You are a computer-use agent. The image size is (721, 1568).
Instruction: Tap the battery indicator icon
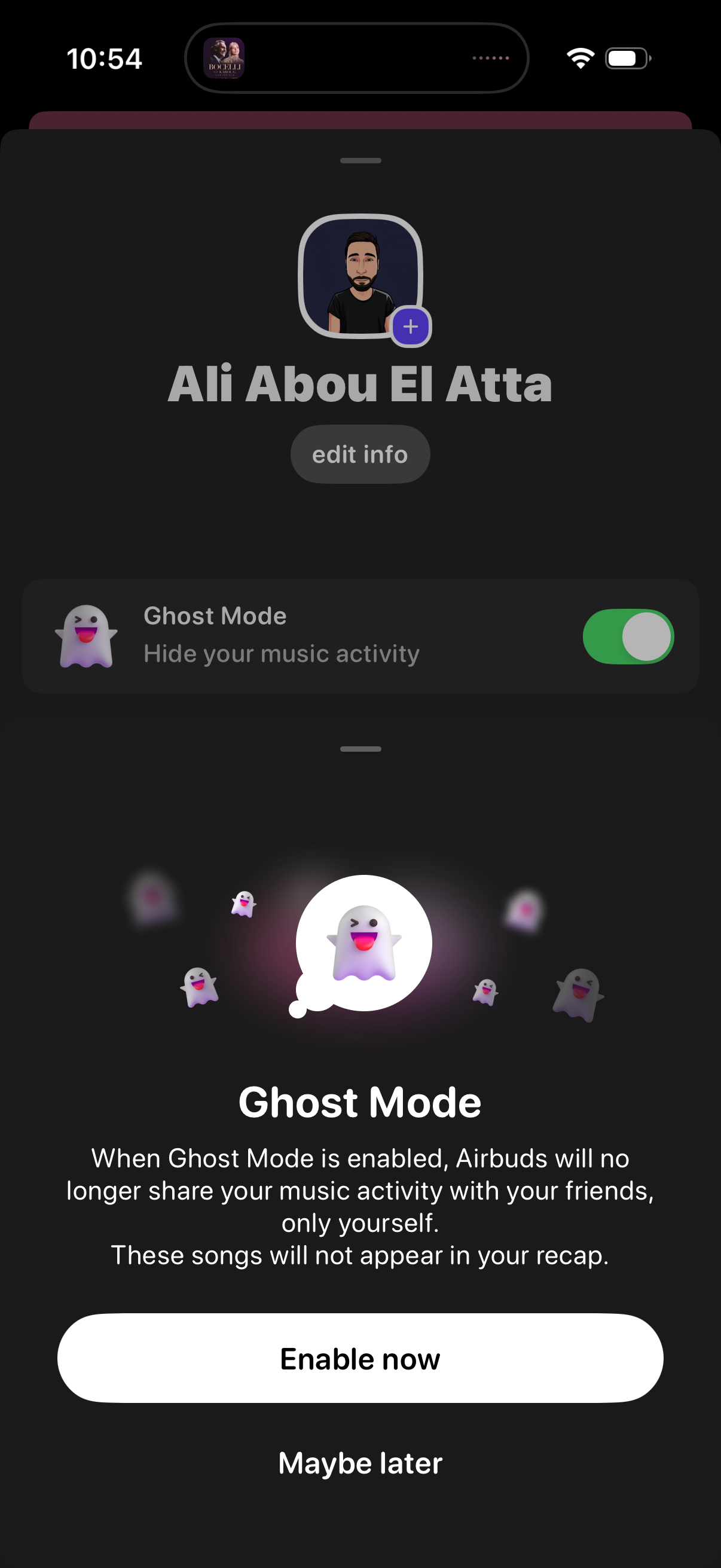[625, 58]
